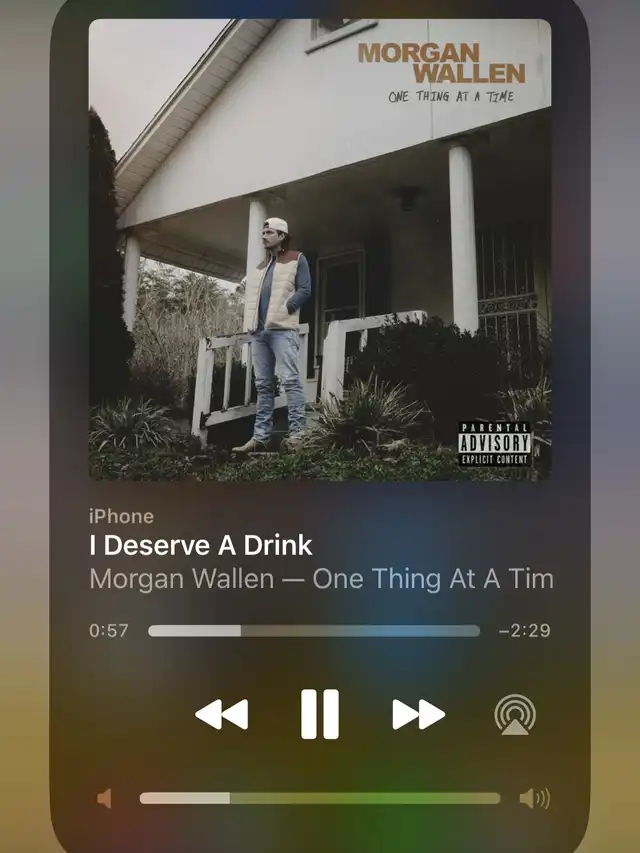Viewport: 640px width, 853px height.
Task: Open the One Thing At A Time album art
Action: (320, 250)
